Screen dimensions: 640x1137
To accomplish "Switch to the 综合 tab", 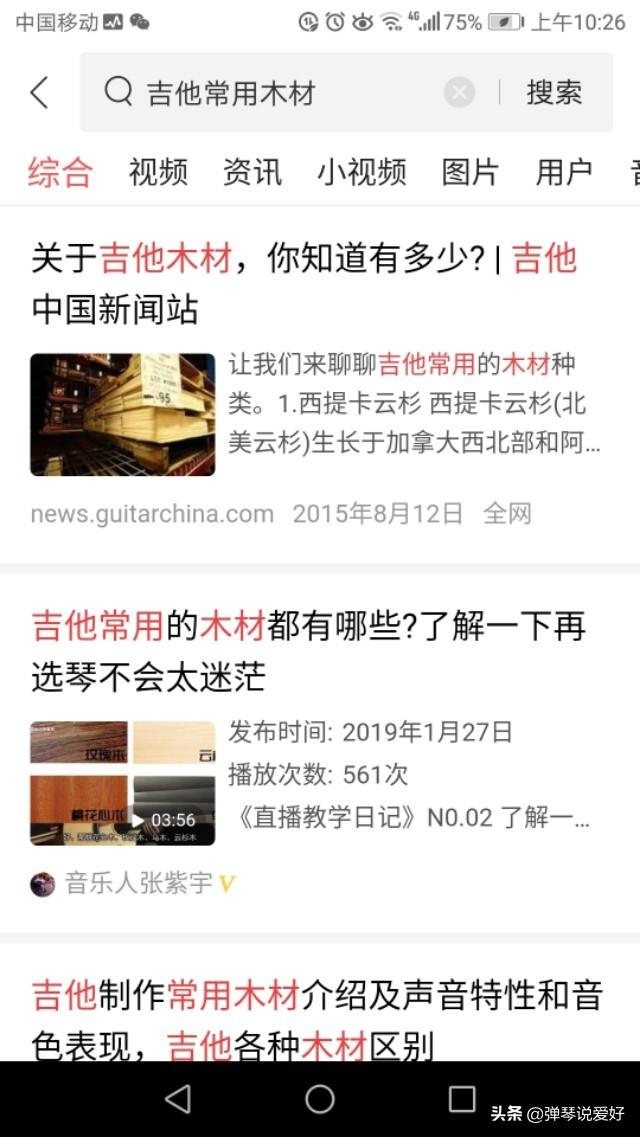I will [x=60, y=172].
